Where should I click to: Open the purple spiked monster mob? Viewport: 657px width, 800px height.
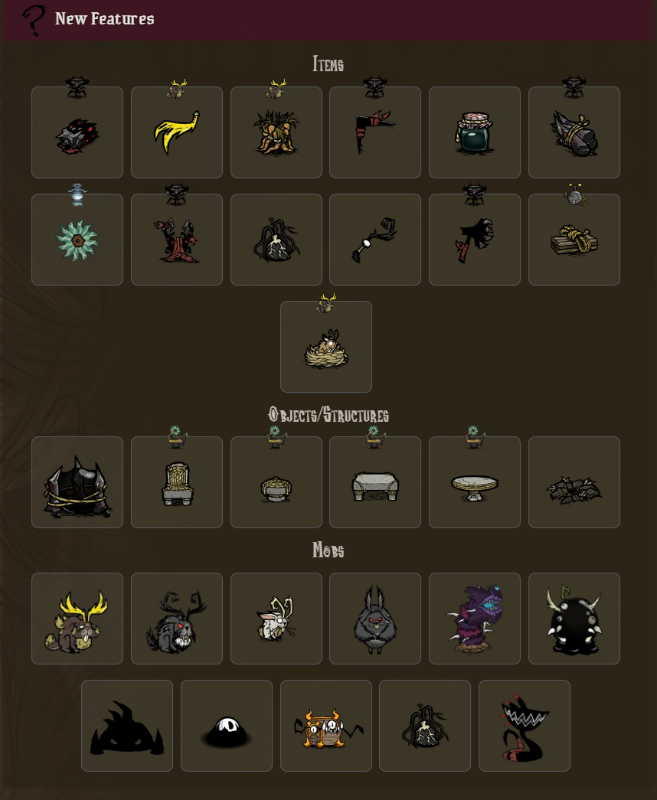[x=474, y=619]
